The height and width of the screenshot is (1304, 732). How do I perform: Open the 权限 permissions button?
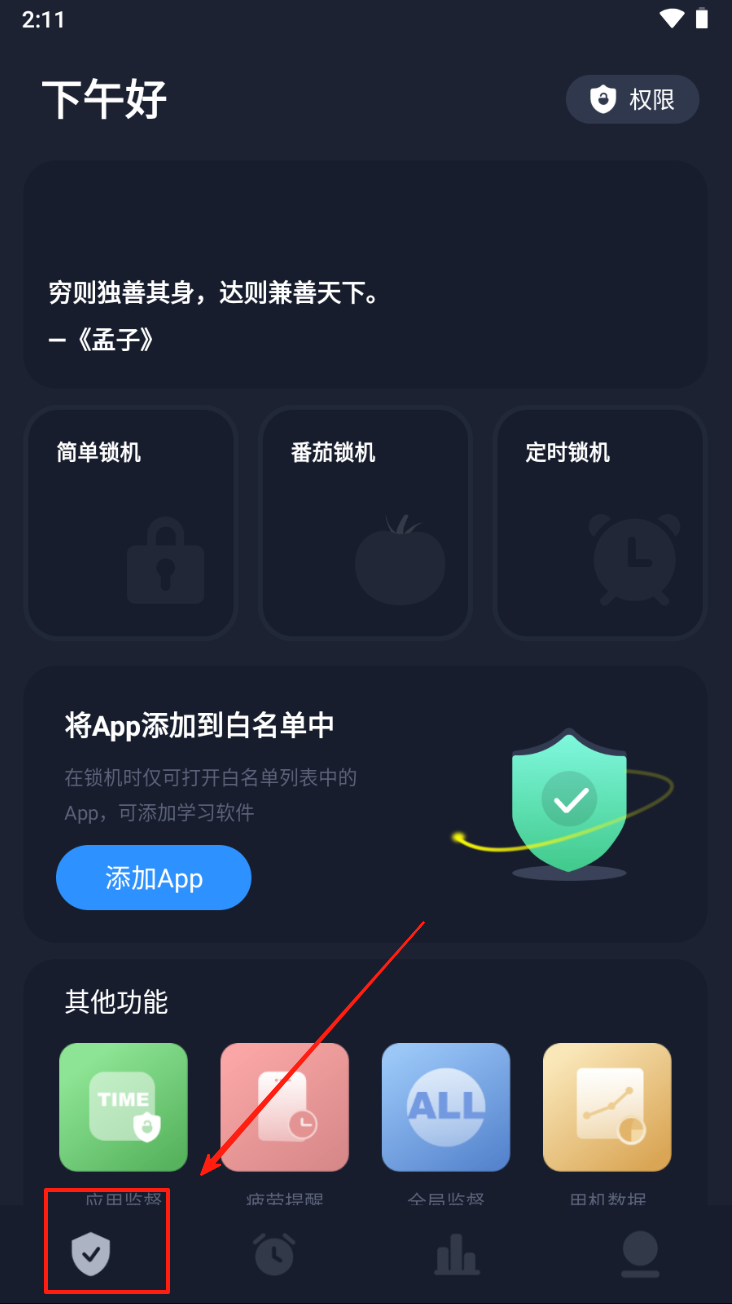click(x=632, y=100)
